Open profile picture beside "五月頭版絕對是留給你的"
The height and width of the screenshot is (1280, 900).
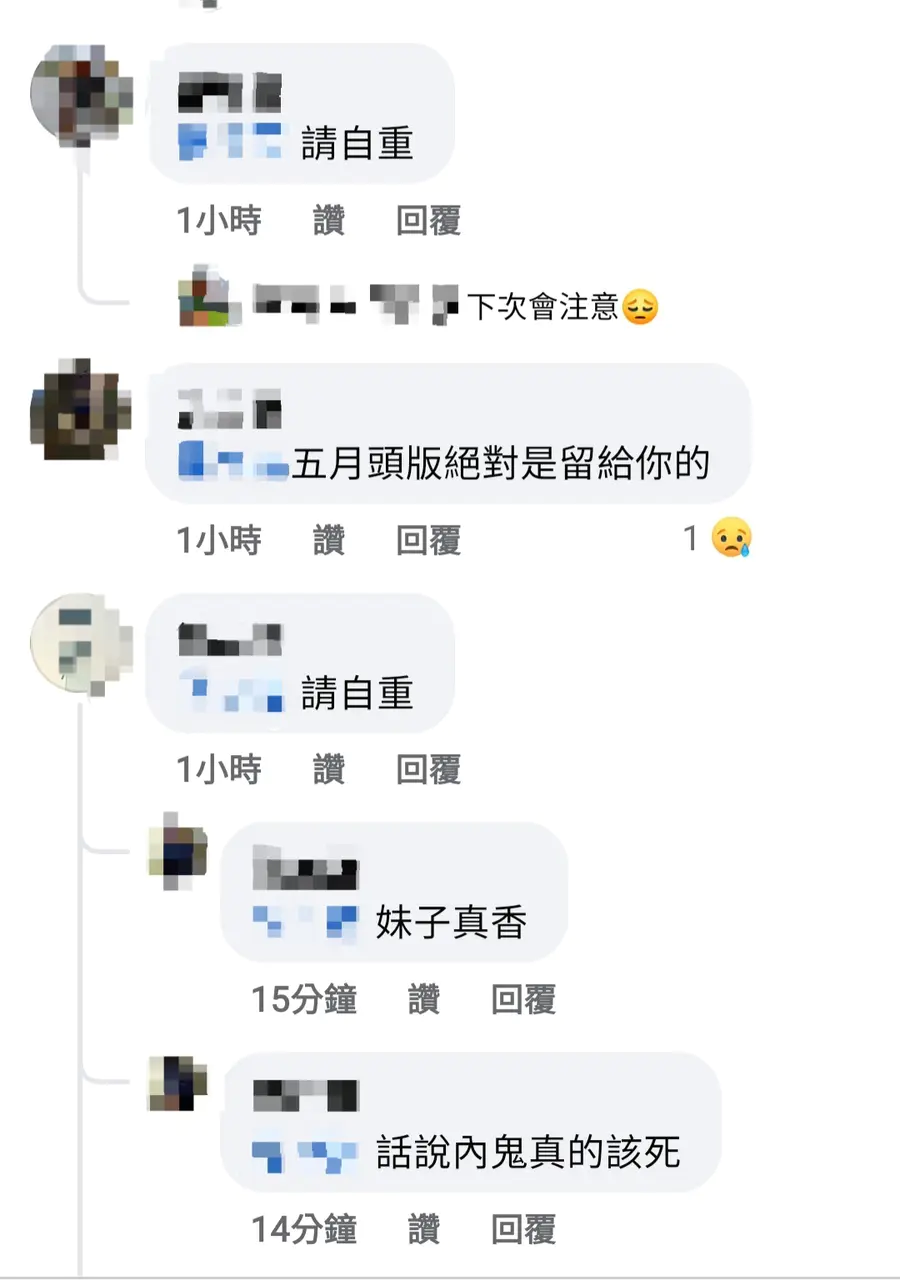point(82,409)
